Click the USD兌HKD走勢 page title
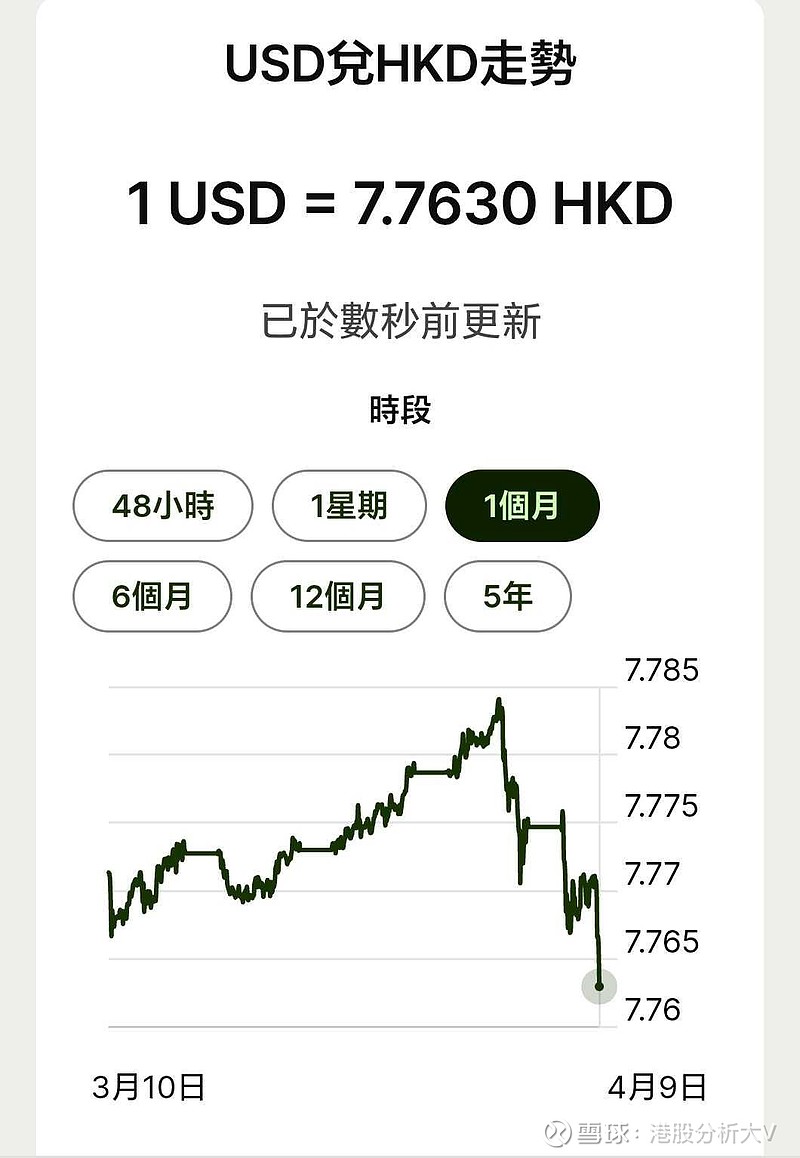This screenshot has width=800, height=1158. (400, 62)
